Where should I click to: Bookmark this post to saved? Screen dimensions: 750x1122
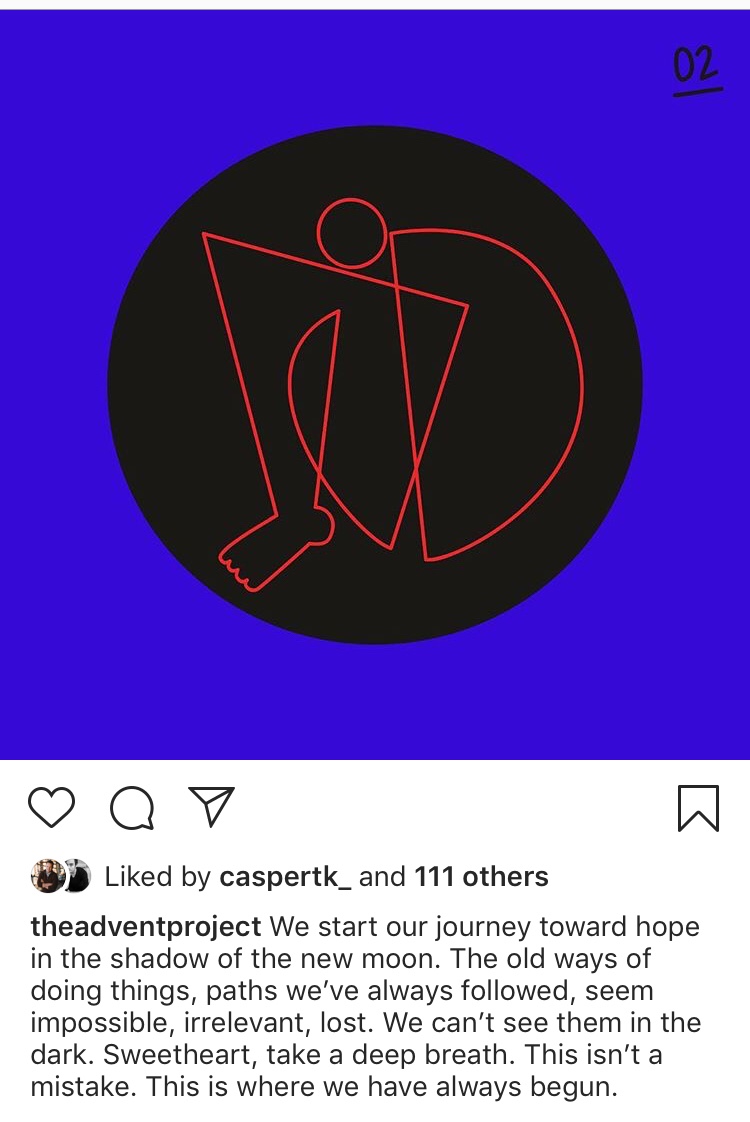click(x=698, y=807)
